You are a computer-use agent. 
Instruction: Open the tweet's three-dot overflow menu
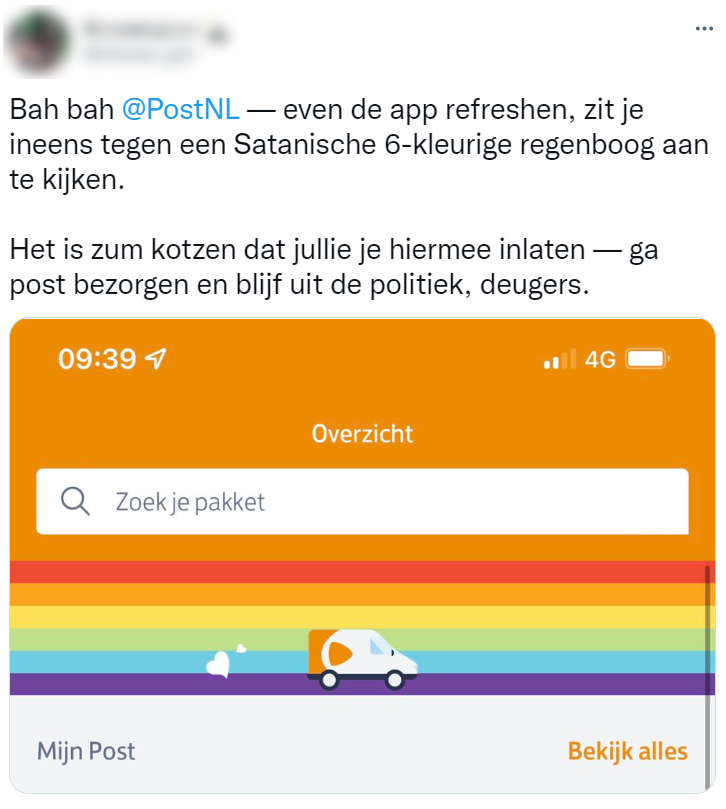coord(703,30)
